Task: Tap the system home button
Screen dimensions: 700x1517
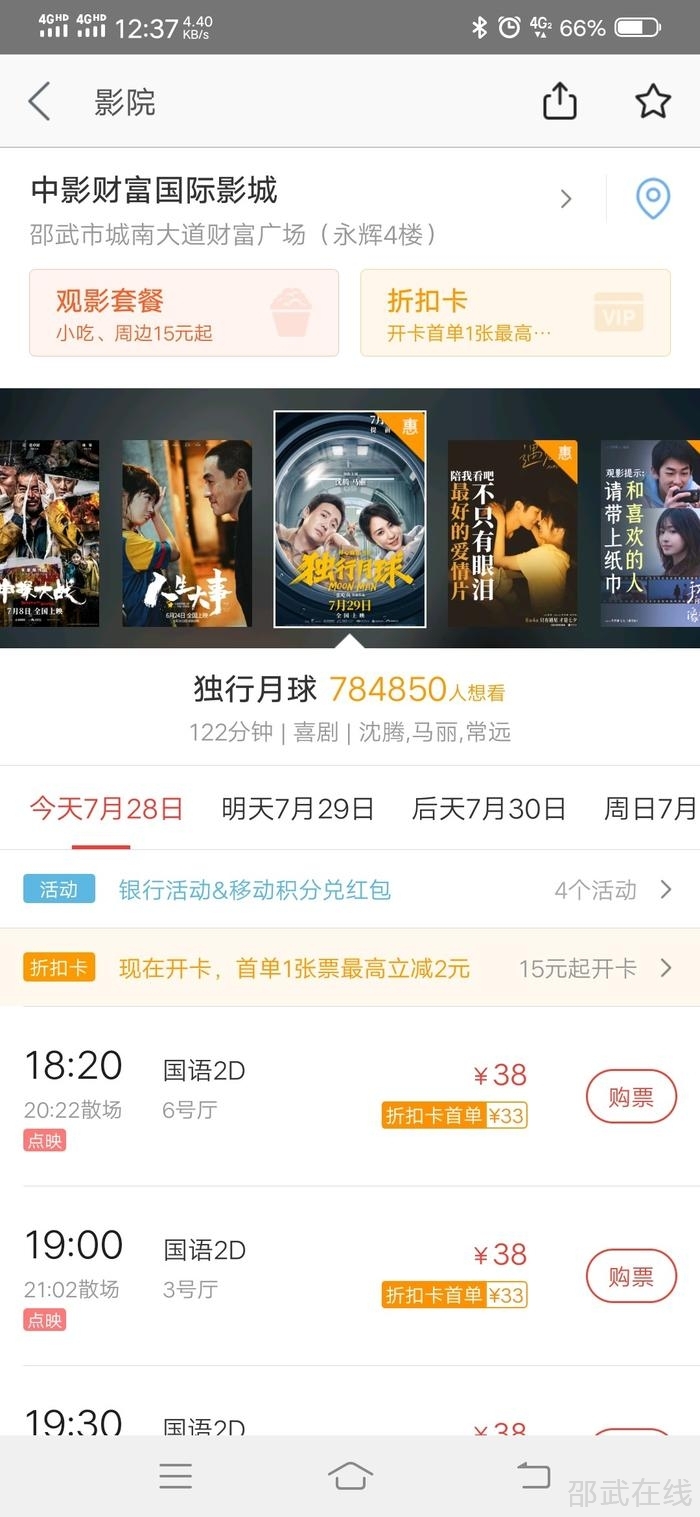Action: [x=350, y=1475]
